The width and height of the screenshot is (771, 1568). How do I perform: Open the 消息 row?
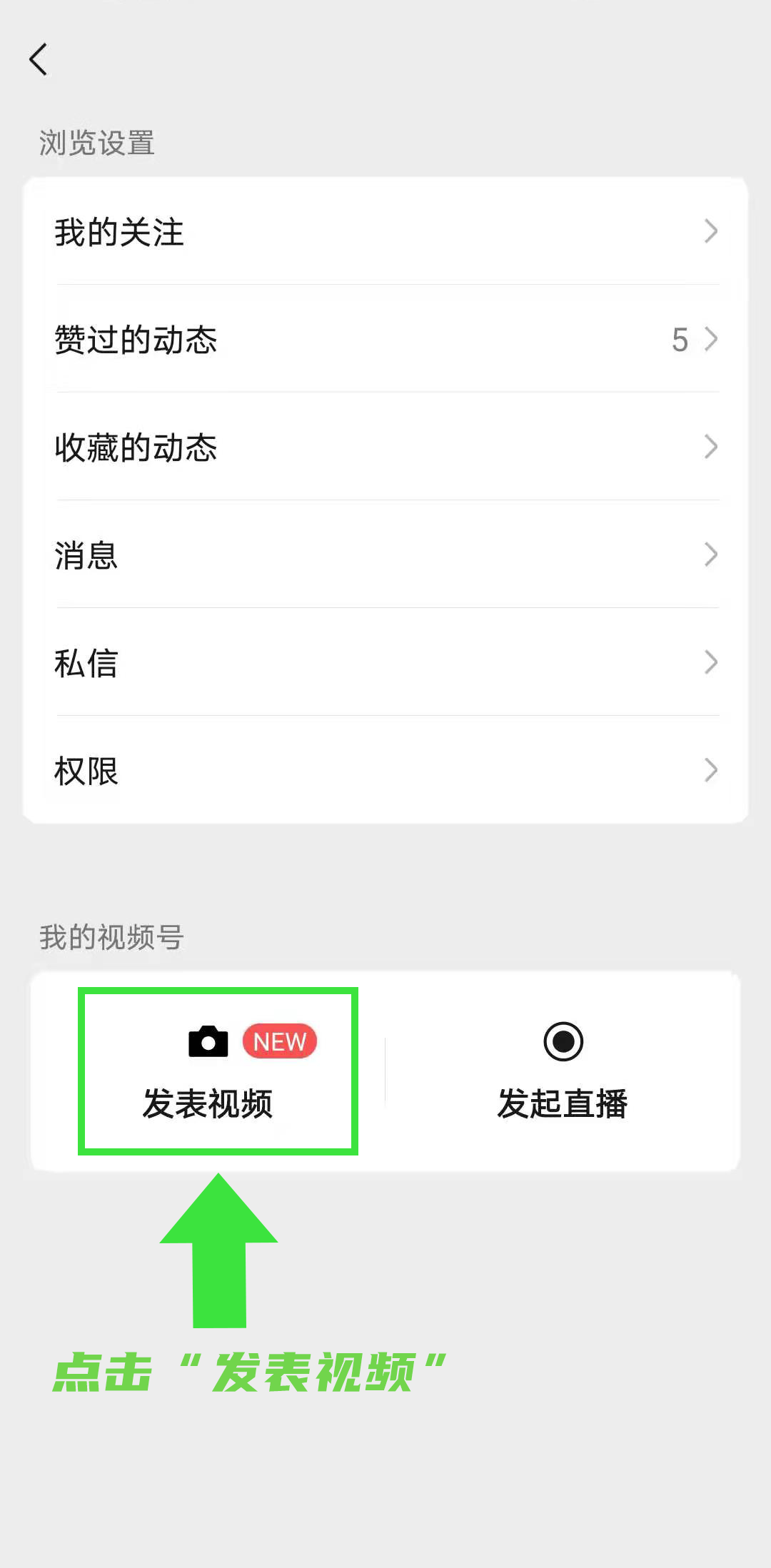tap(385, 555)
